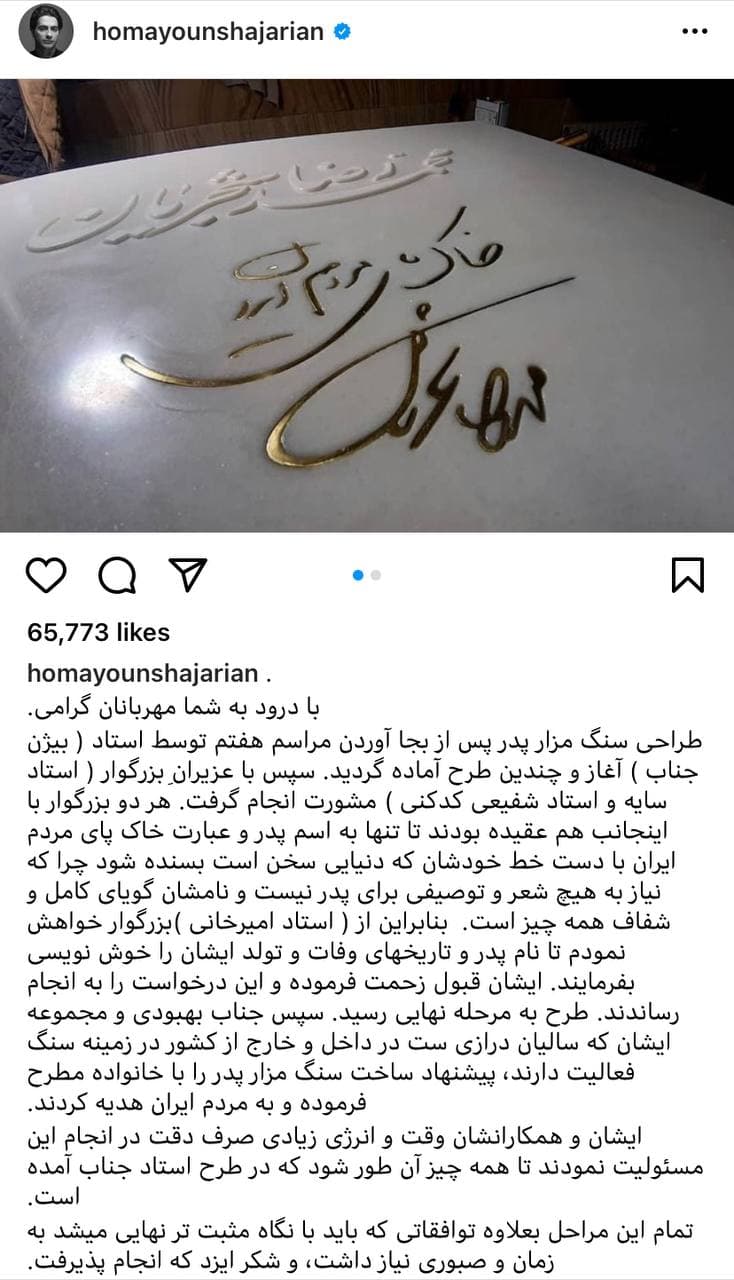Screen dimensions: 734x1280
Task: Like the post with the heart icon
Action: tap(46, 575)
